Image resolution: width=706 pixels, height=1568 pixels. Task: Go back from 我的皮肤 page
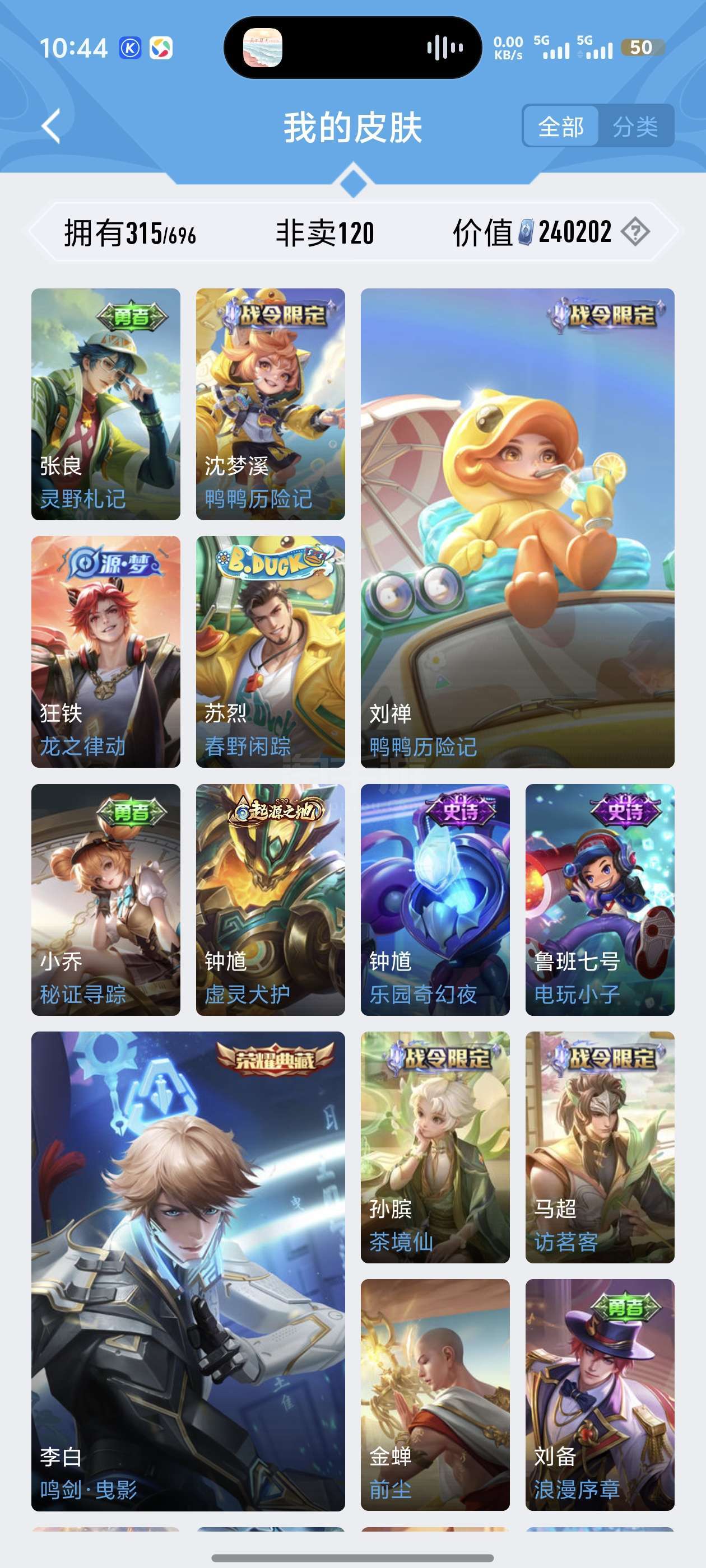(x=52, y=127)
